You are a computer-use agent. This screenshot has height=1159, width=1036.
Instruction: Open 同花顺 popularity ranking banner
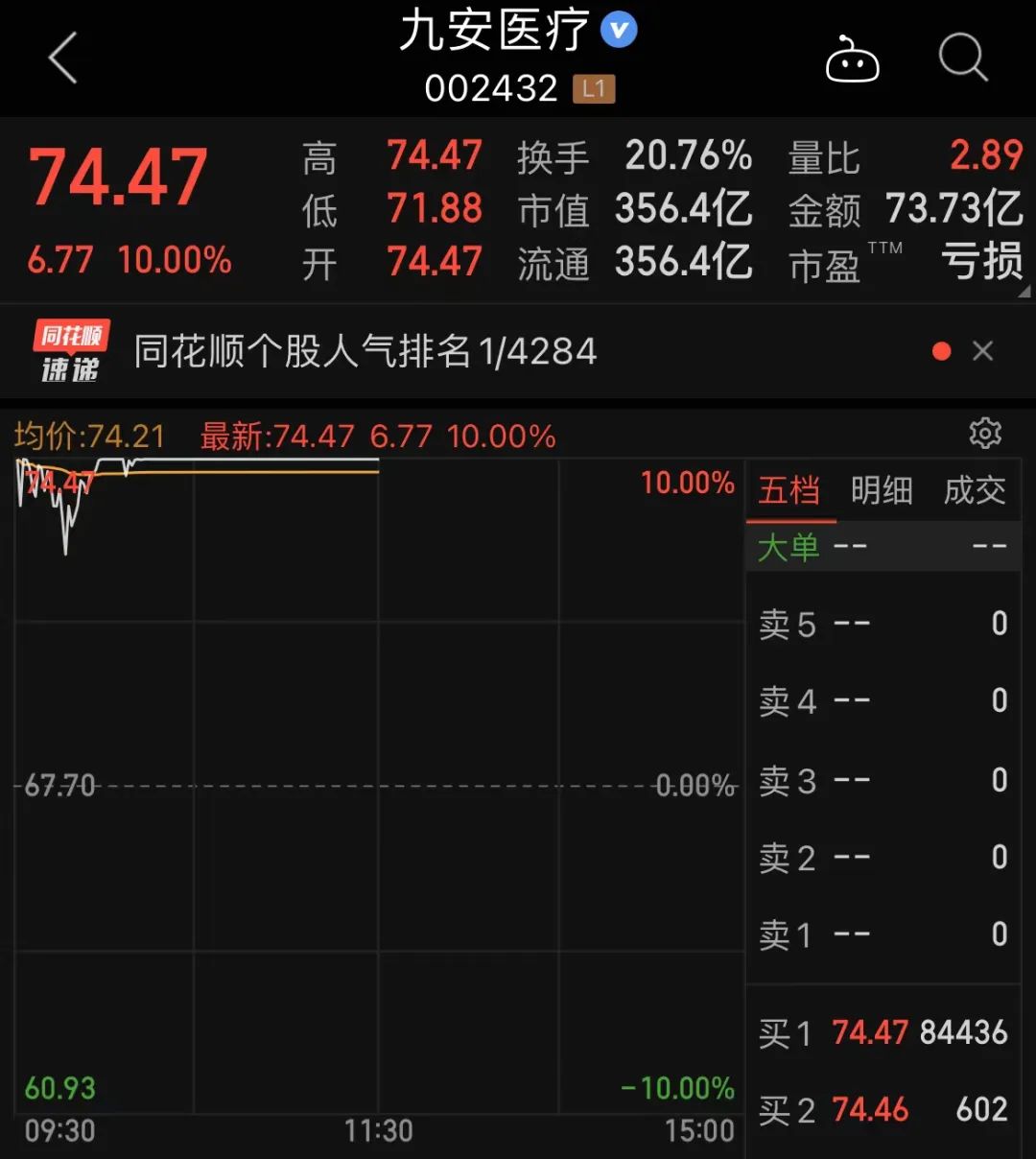pos(365,352)
